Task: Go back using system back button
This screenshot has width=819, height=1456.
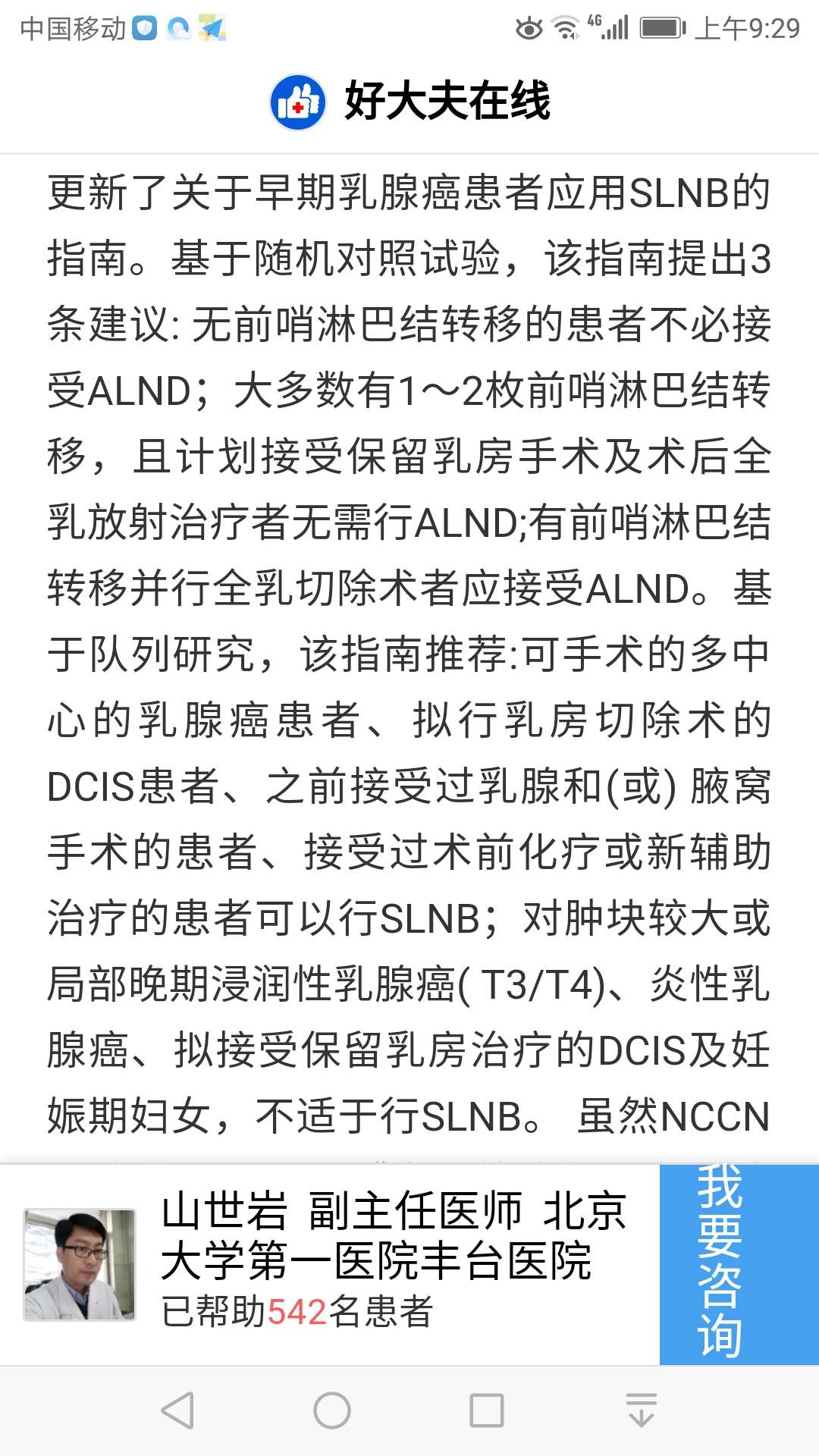Action: (x=178, y=1410)
